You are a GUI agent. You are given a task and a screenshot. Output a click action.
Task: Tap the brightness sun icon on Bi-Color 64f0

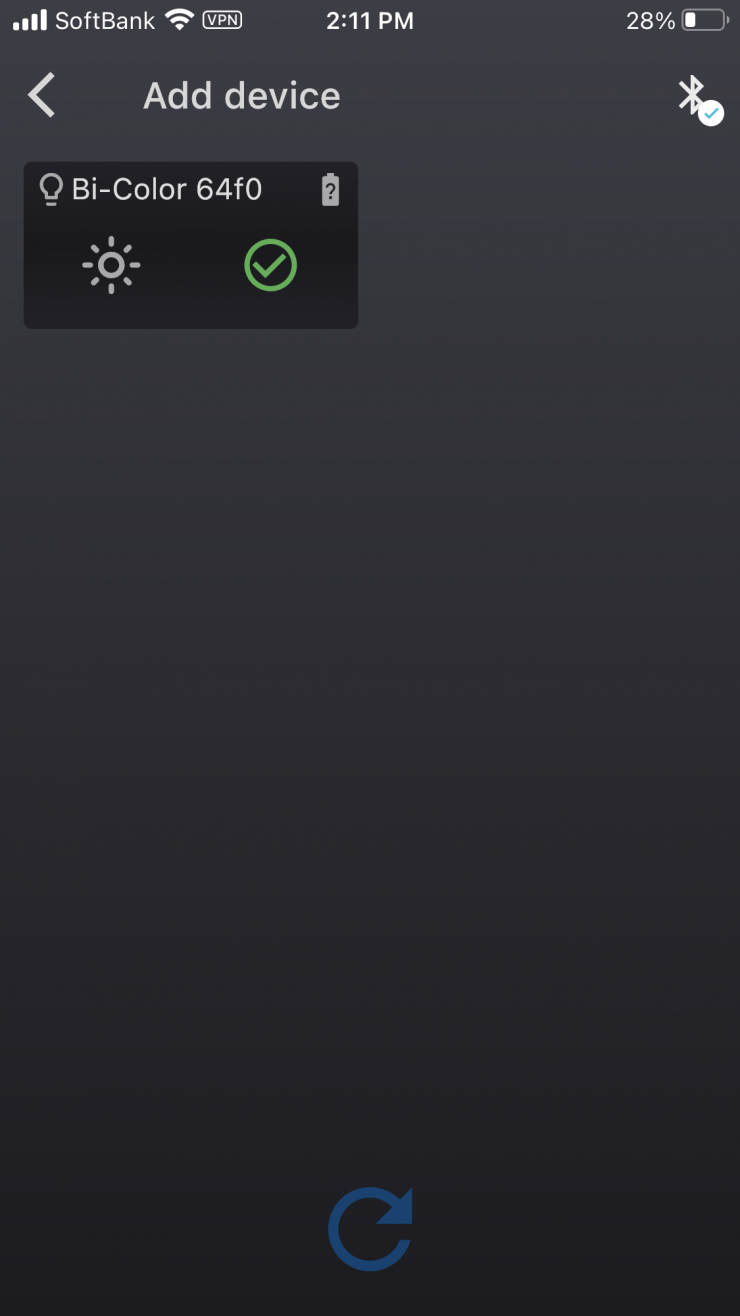tap(111, 265)
